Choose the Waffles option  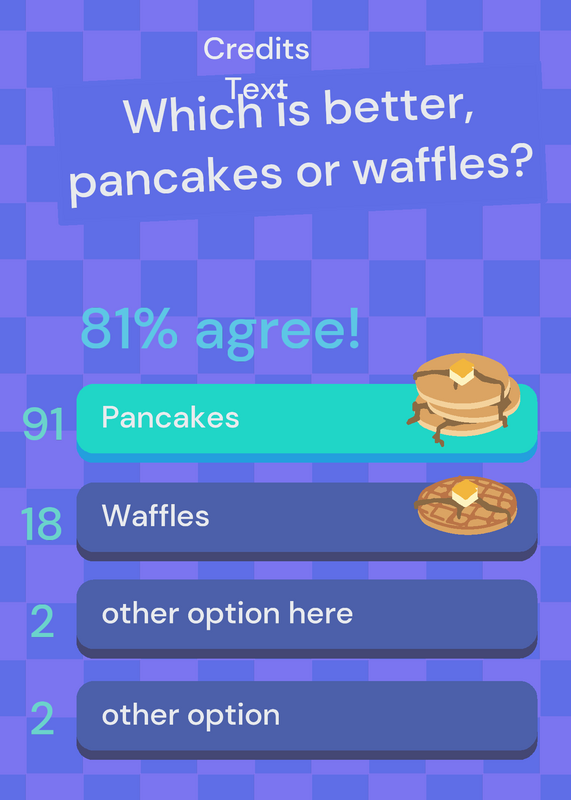(307, 521)
